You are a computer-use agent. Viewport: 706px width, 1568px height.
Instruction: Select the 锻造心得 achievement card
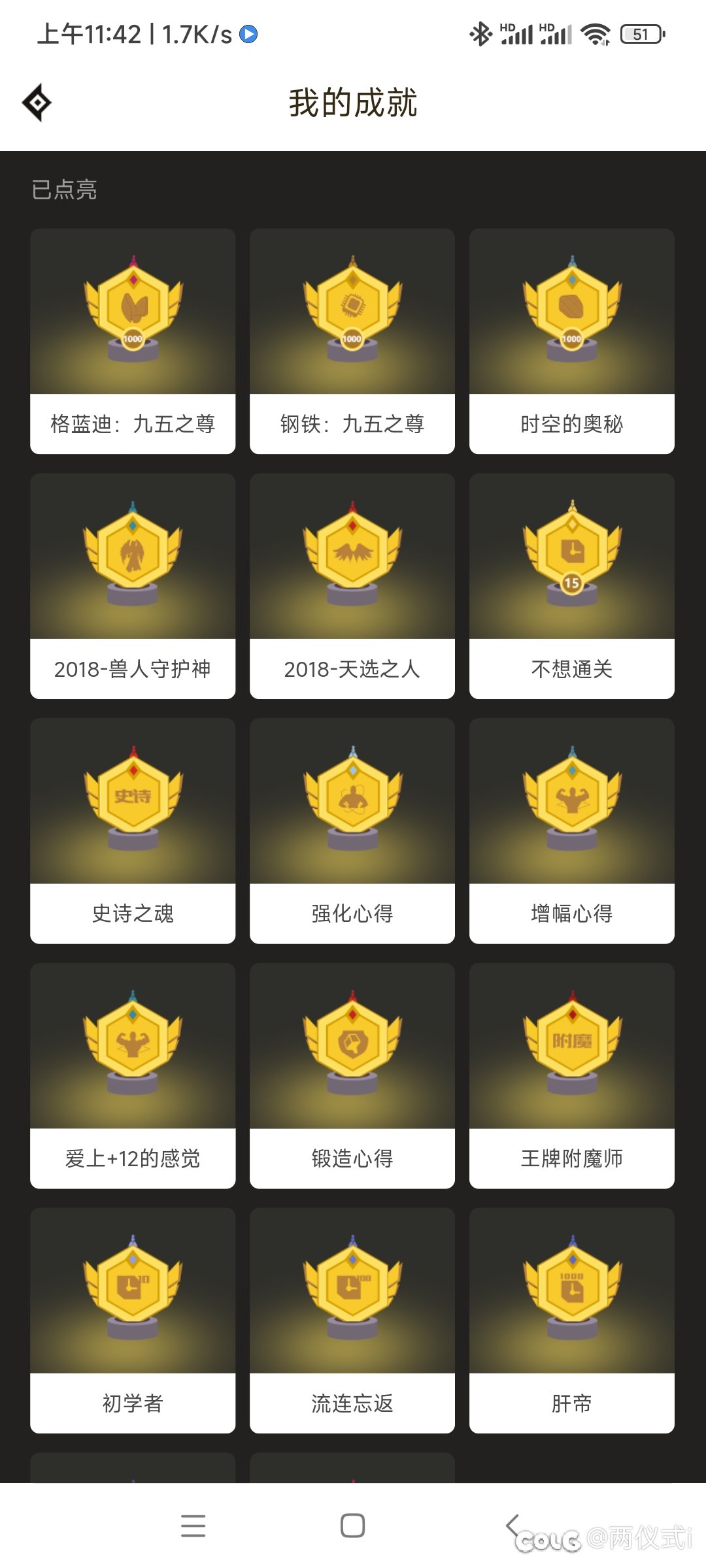point(352,1076)
